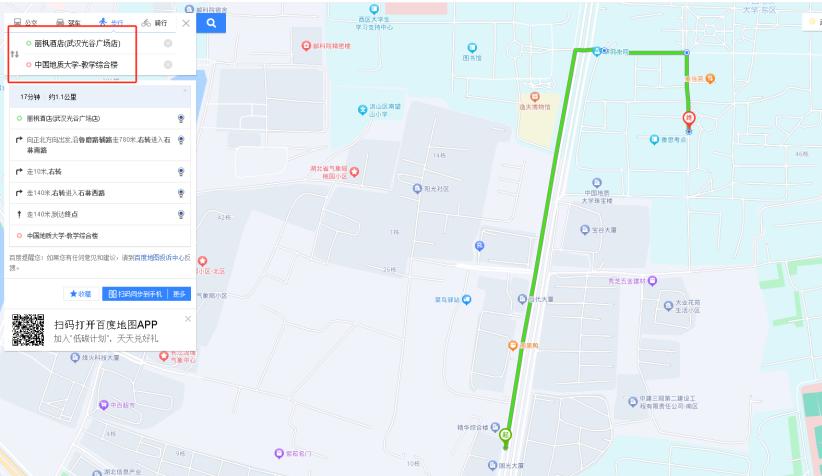Open the 更多 options button

click(180, 294)
